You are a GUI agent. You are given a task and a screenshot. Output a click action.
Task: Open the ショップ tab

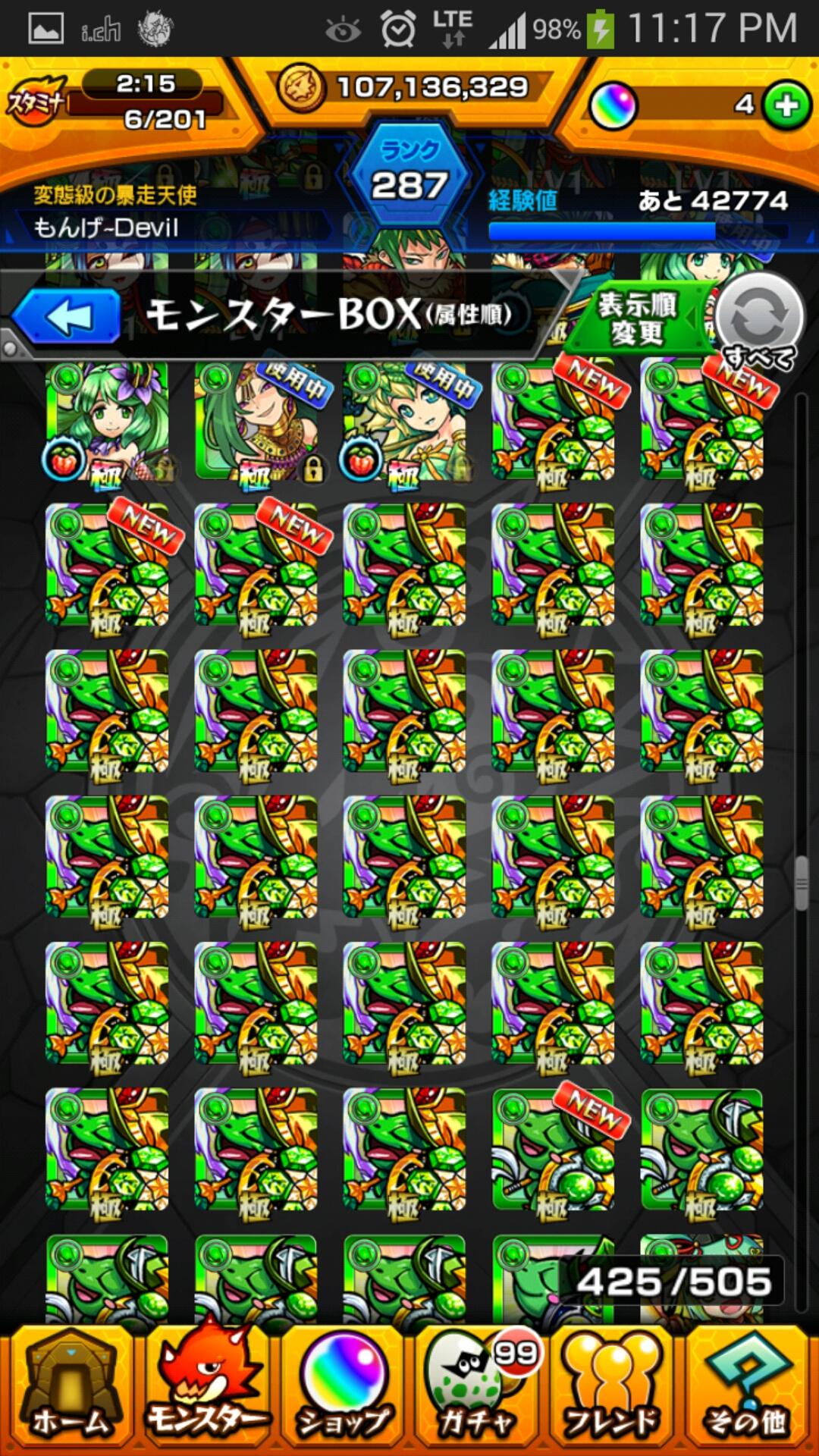point(343,1389)
